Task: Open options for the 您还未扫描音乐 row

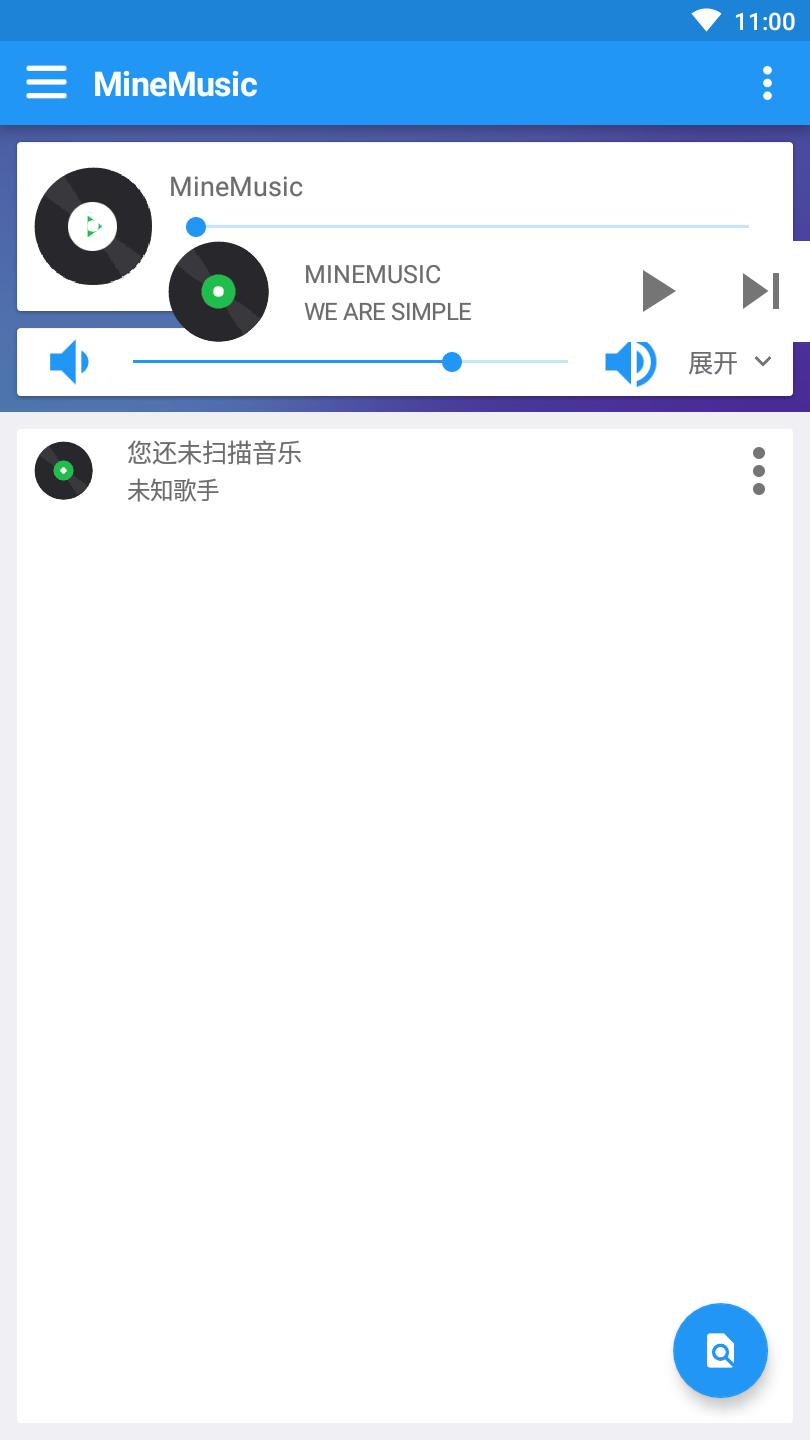Action: point(759,471)
